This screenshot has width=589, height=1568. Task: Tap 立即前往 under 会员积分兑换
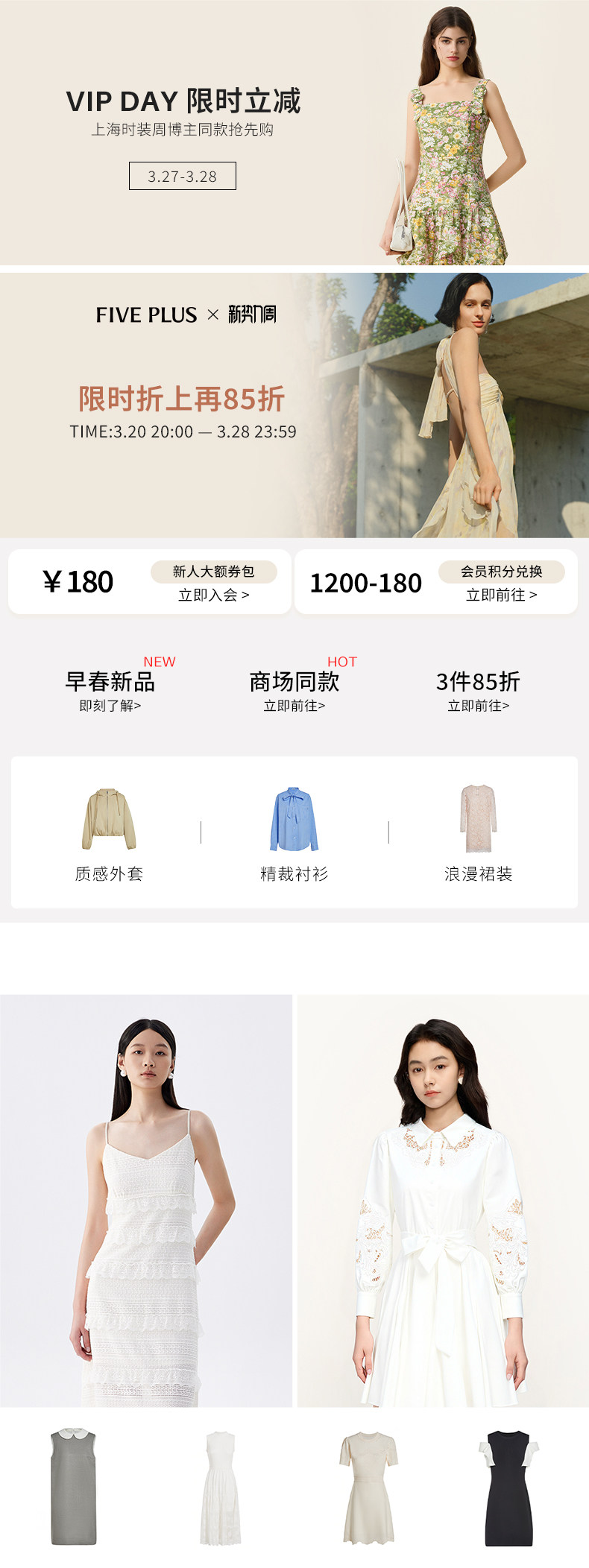(501, 595)
